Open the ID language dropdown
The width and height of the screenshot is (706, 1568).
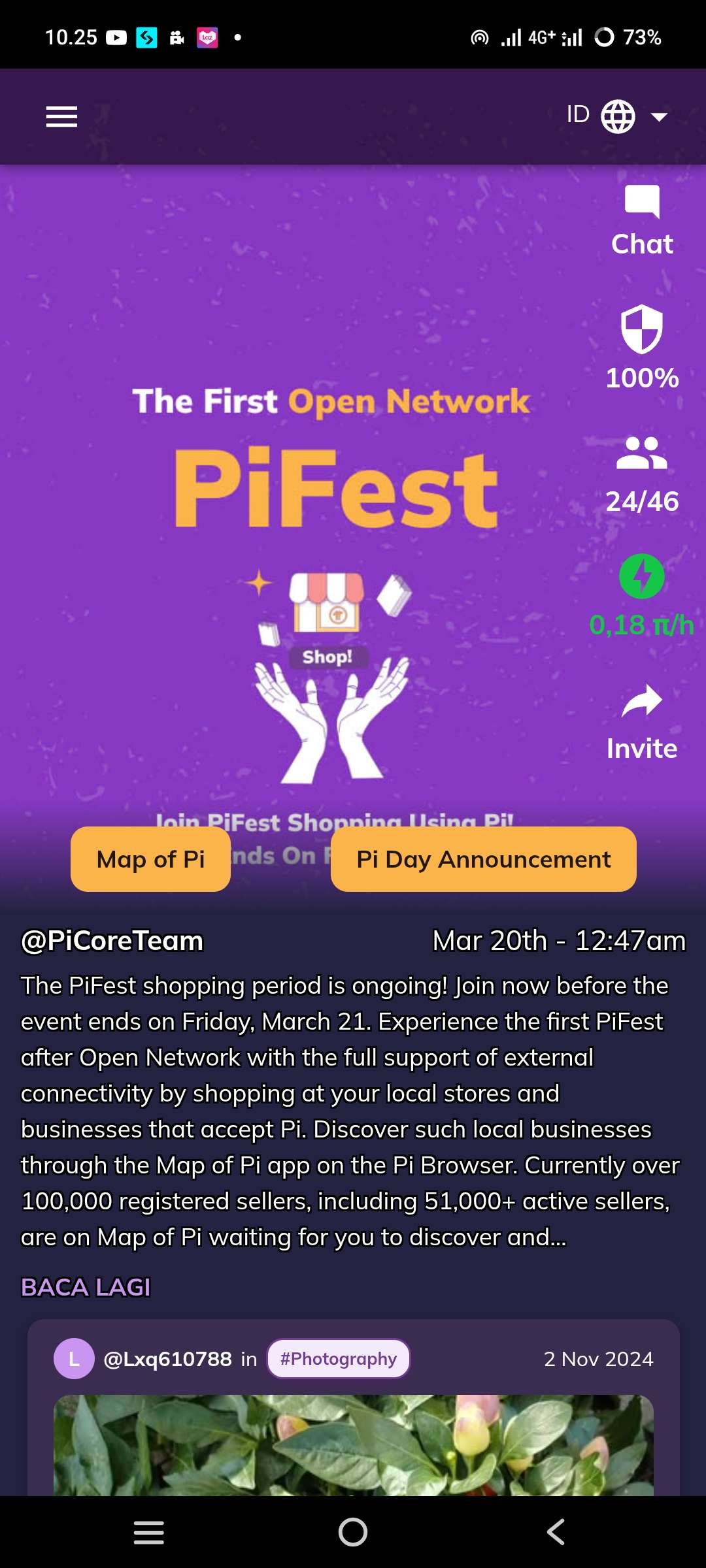[x=616, y=116]
